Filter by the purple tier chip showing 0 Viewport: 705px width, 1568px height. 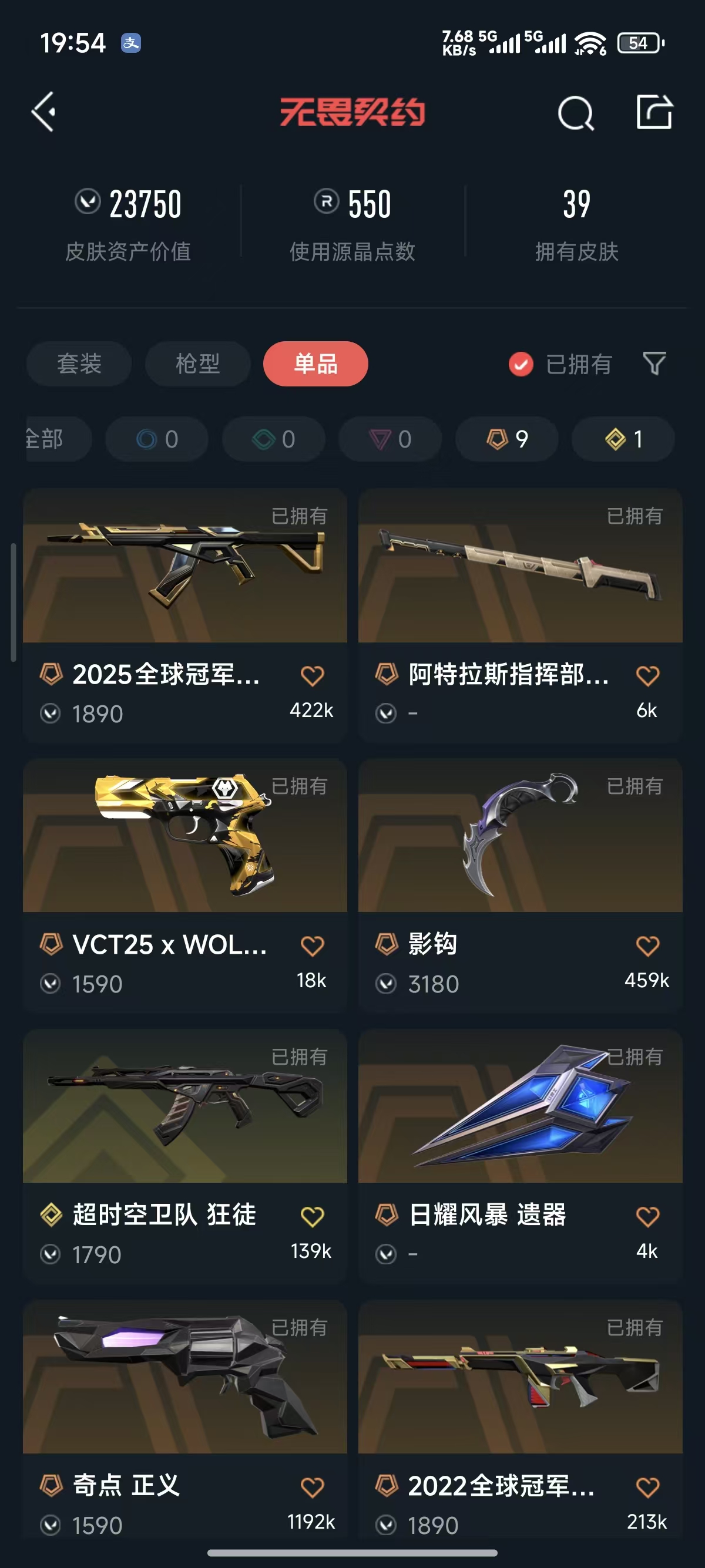point(390,439)
